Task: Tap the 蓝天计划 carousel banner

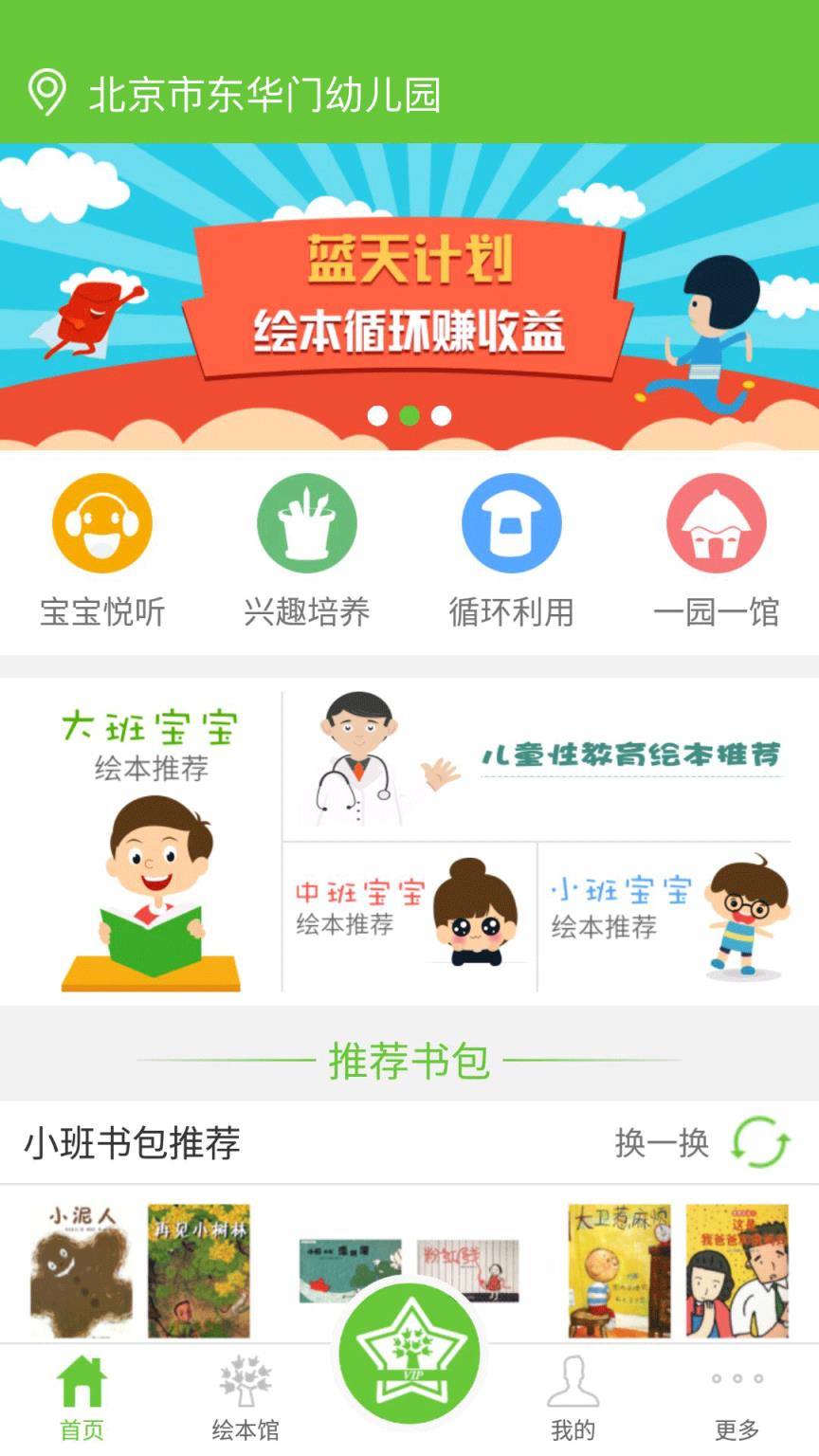Action: (x=409, y=294)
